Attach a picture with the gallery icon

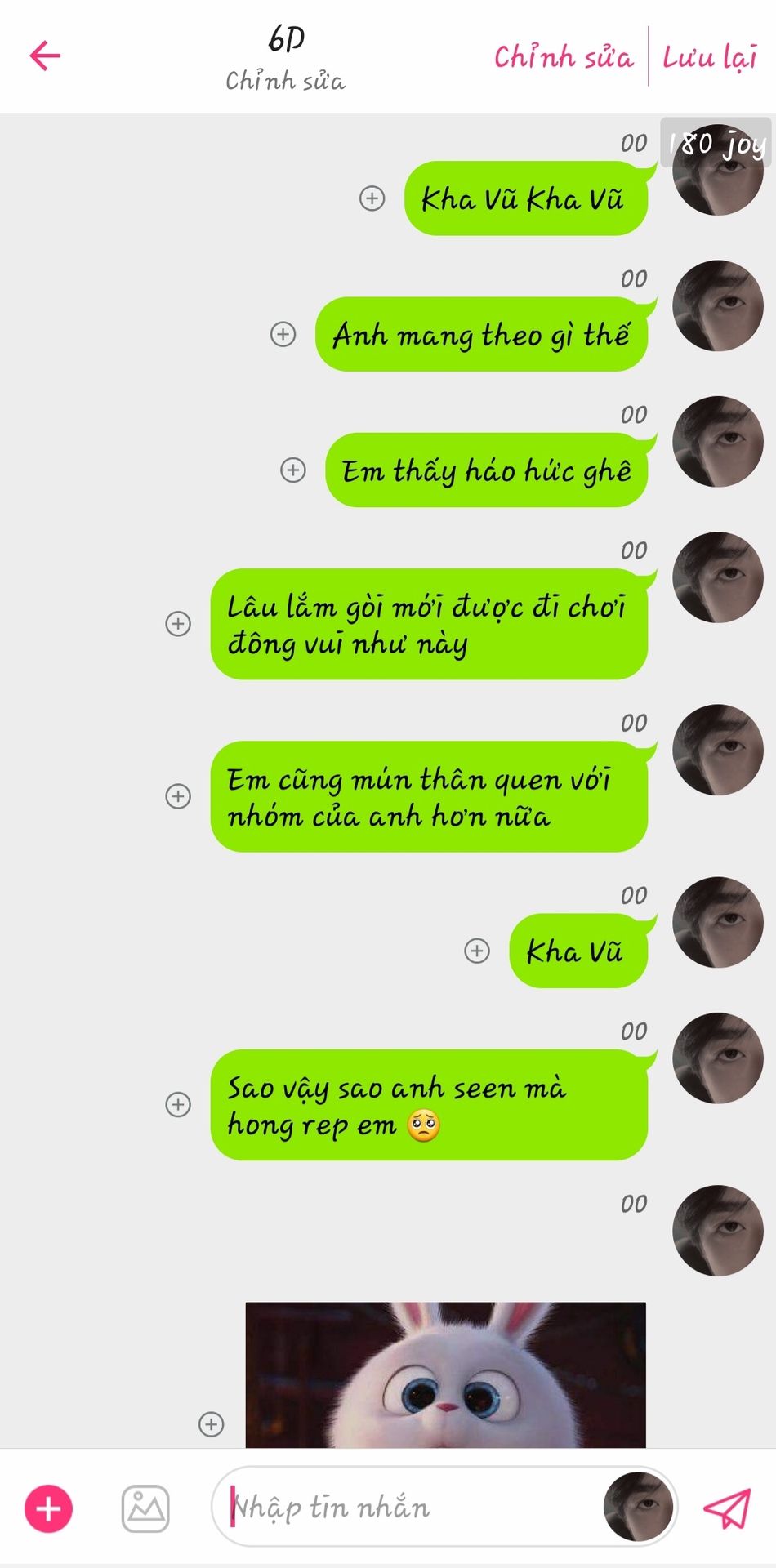(x=145, y=1508)
